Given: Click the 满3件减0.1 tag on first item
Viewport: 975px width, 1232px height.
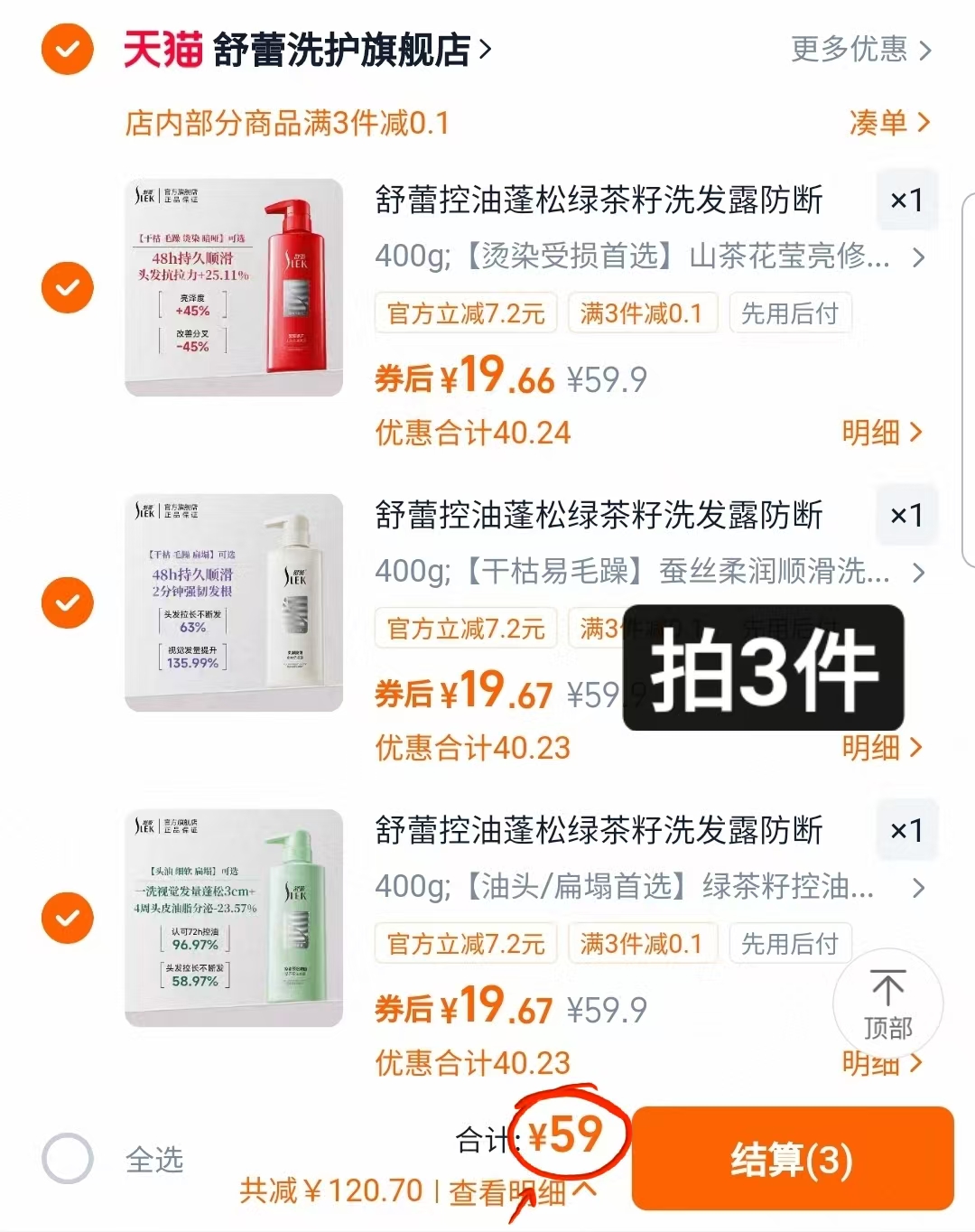Looking at the screenshot, I should tap(643, 313).
